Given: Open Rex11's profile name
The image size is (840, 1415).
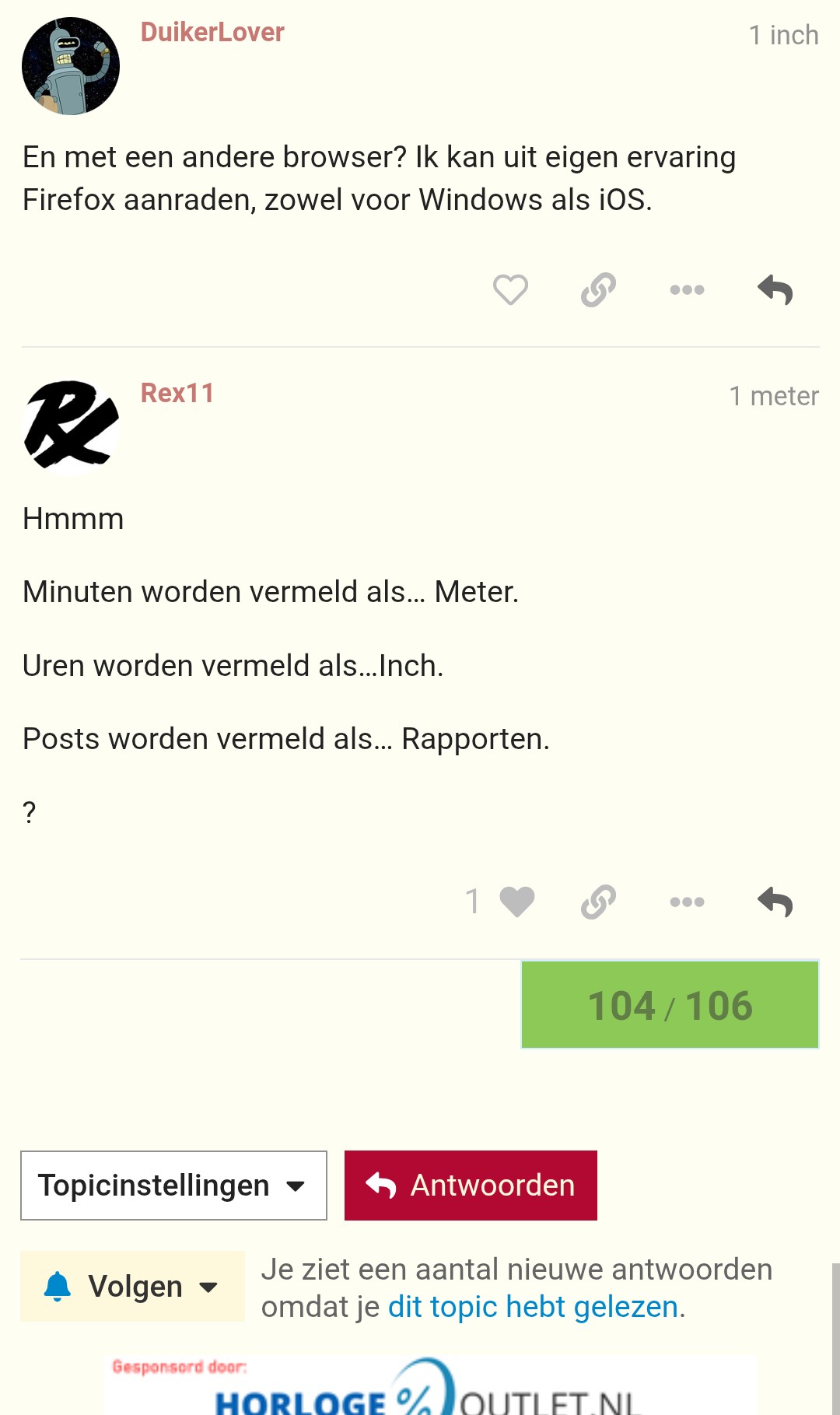Looking at the screenshot, I should pos(177,394).
